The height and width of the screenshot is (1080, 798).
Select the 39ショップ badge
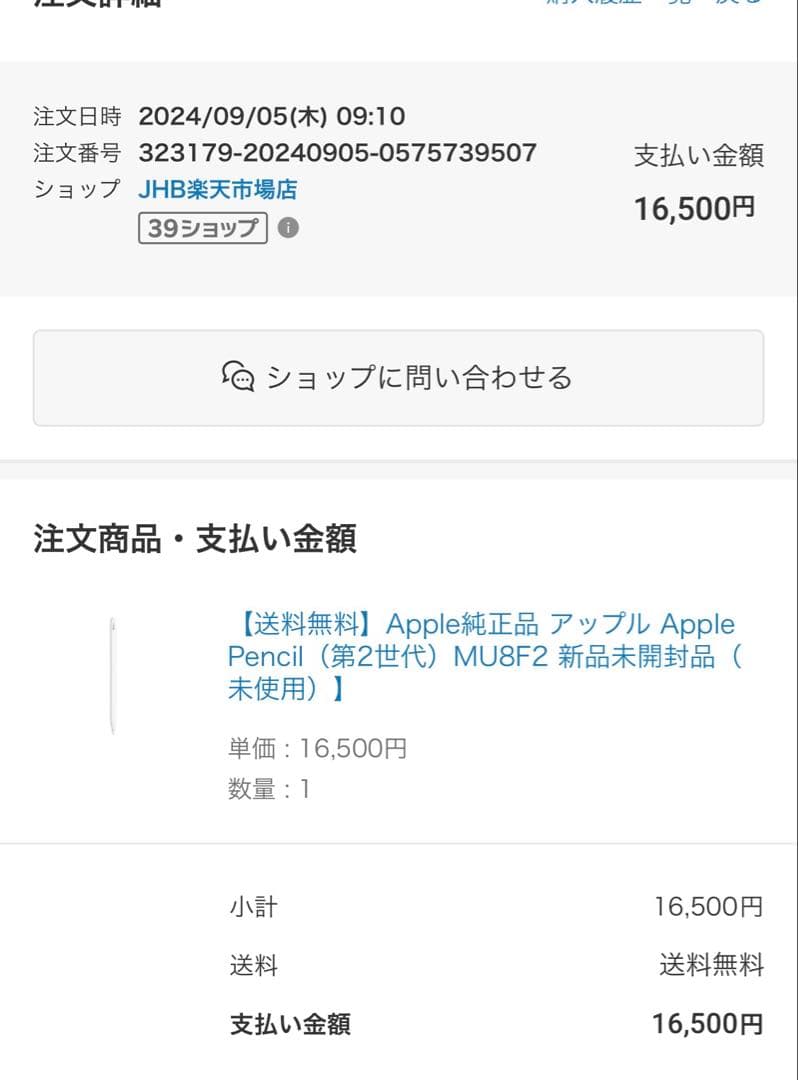click(203, 229)
